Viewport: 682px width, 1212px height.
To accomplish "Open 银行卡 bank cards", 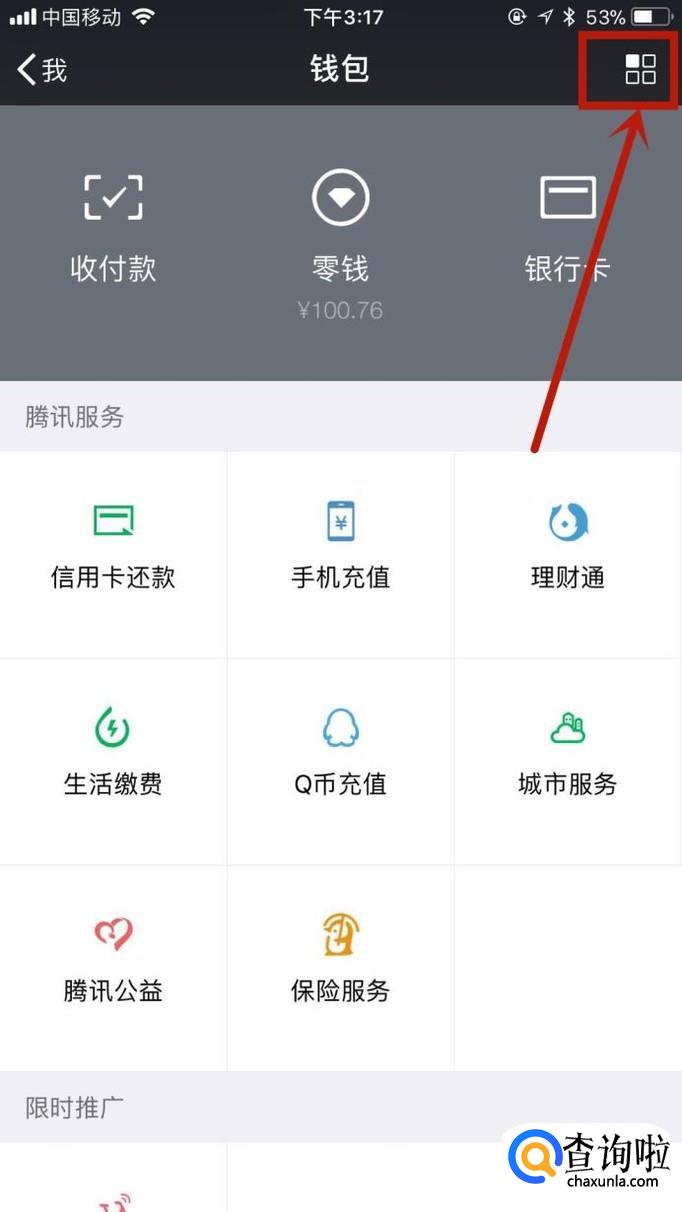I will click(567, 227).
